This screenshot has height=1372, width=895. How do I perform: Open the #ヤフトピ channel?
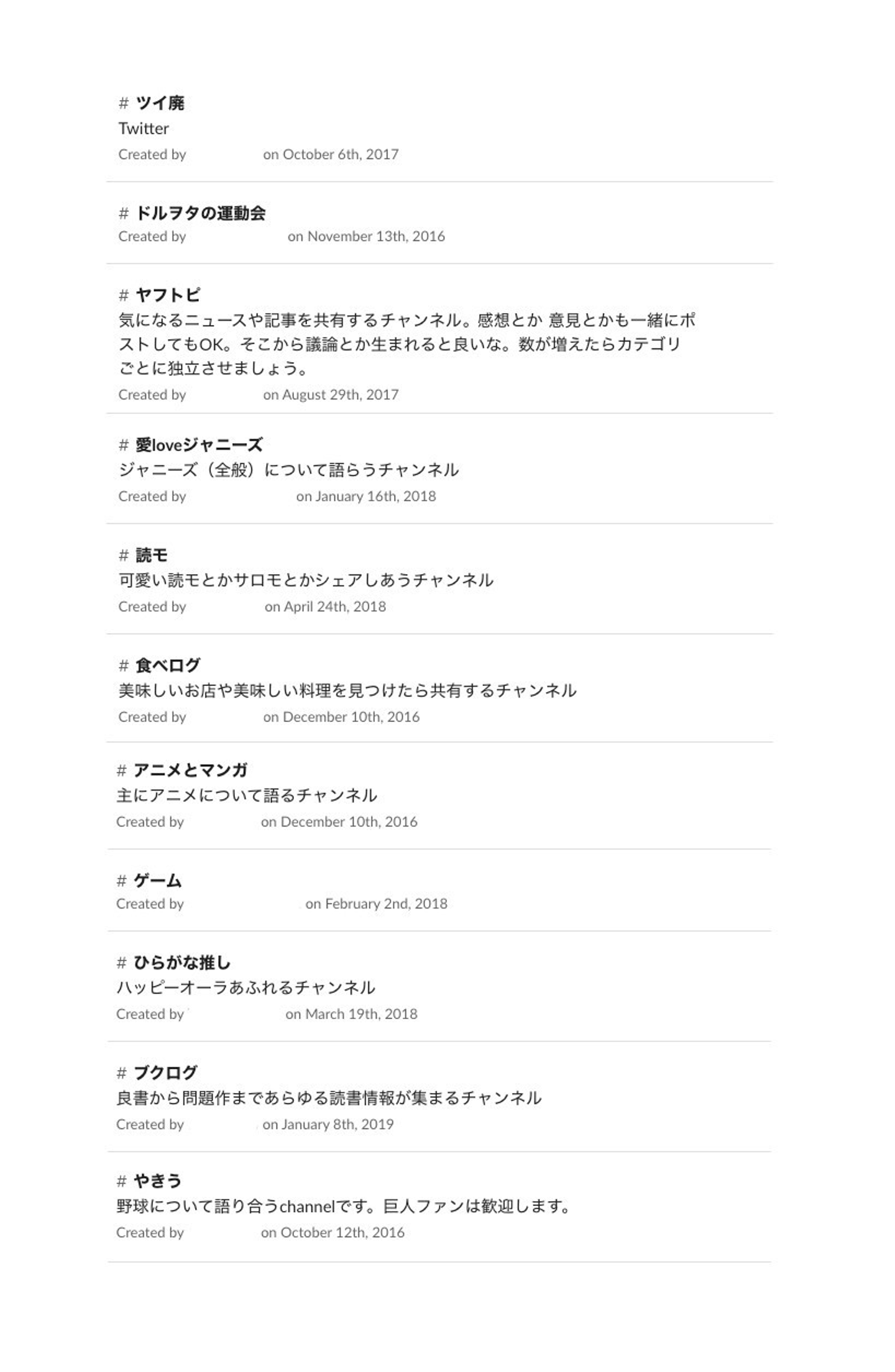pyautogui.click(x=168, y=295)
